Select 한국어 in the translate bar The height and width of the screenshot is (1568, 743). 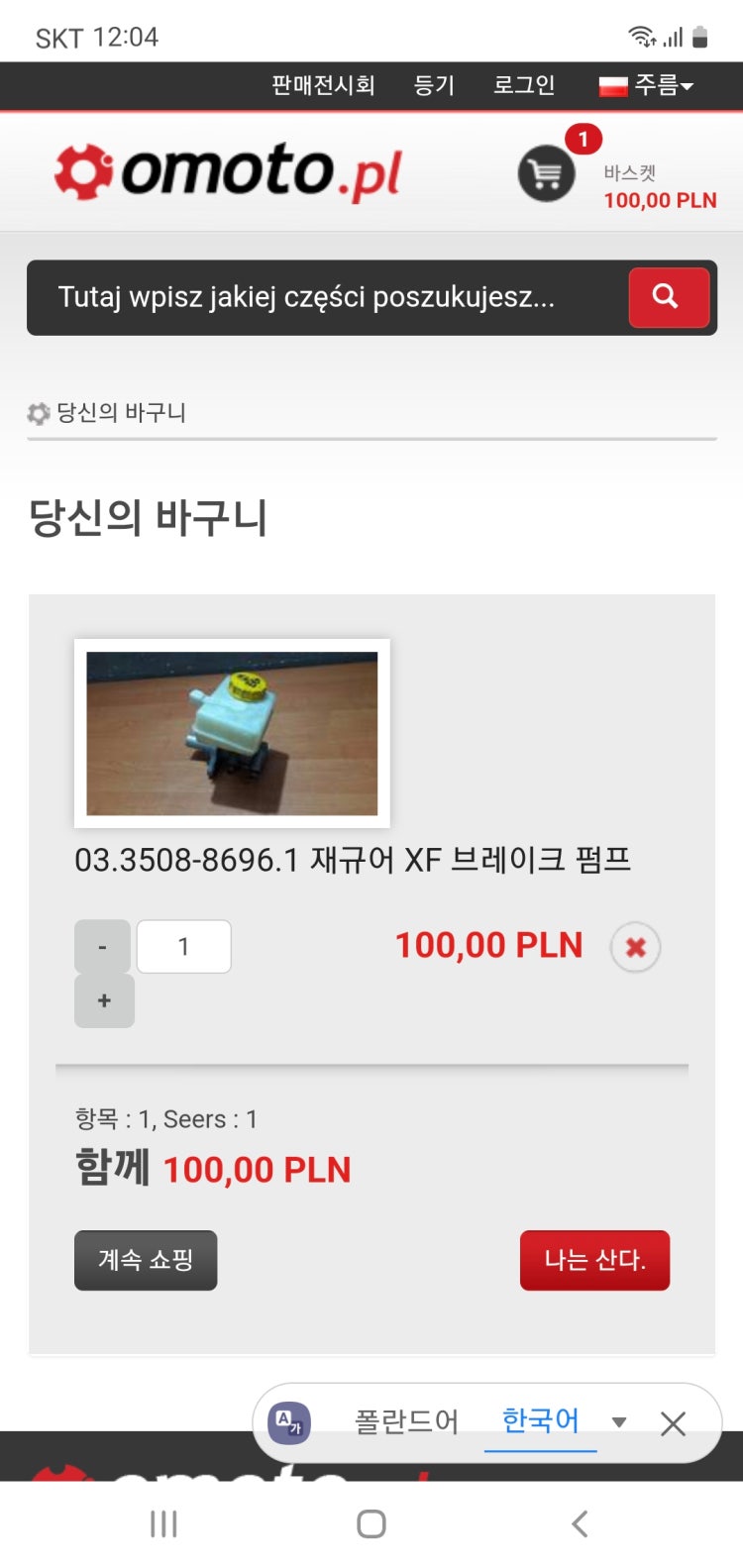540,1420
